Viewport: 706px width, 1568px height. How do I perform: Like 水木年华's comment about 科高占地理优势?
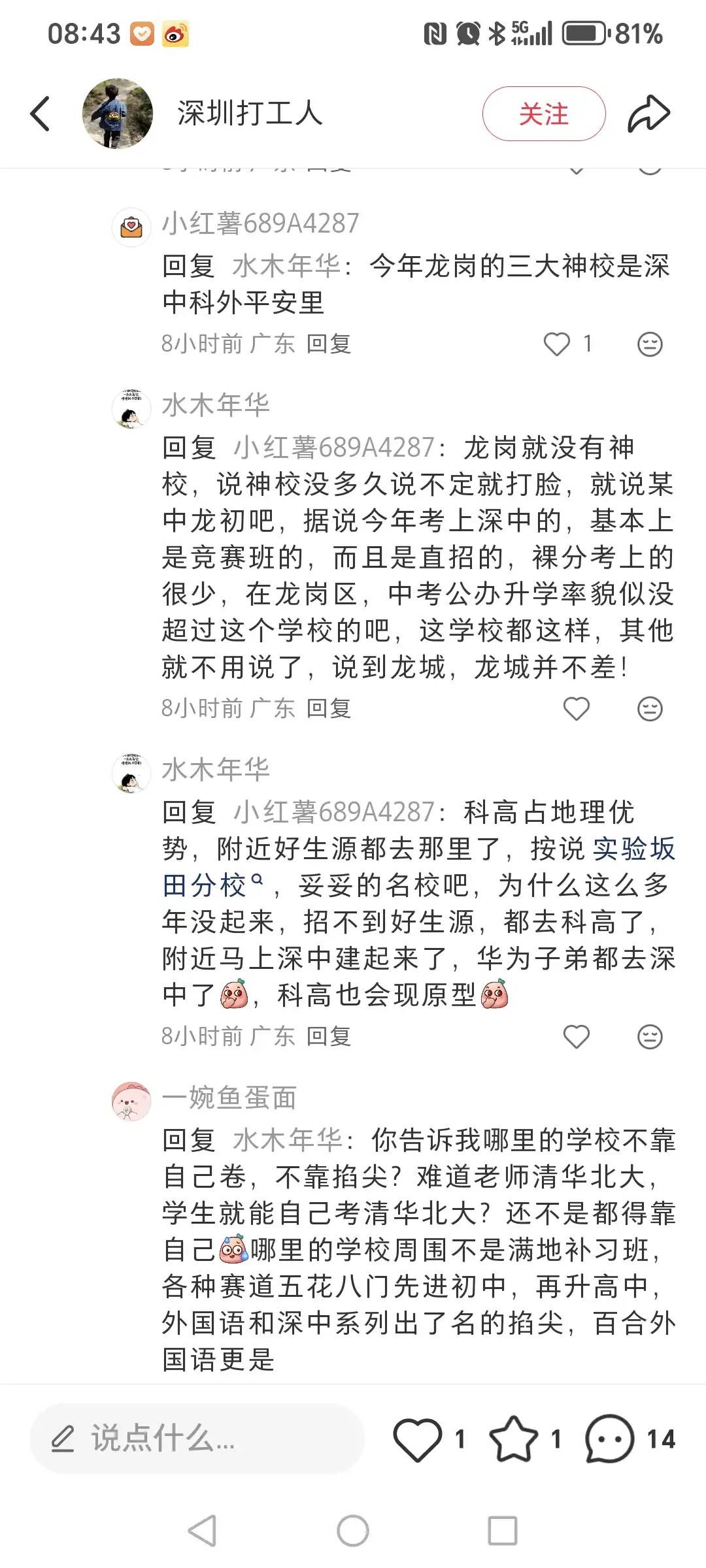pos(576,1036)
